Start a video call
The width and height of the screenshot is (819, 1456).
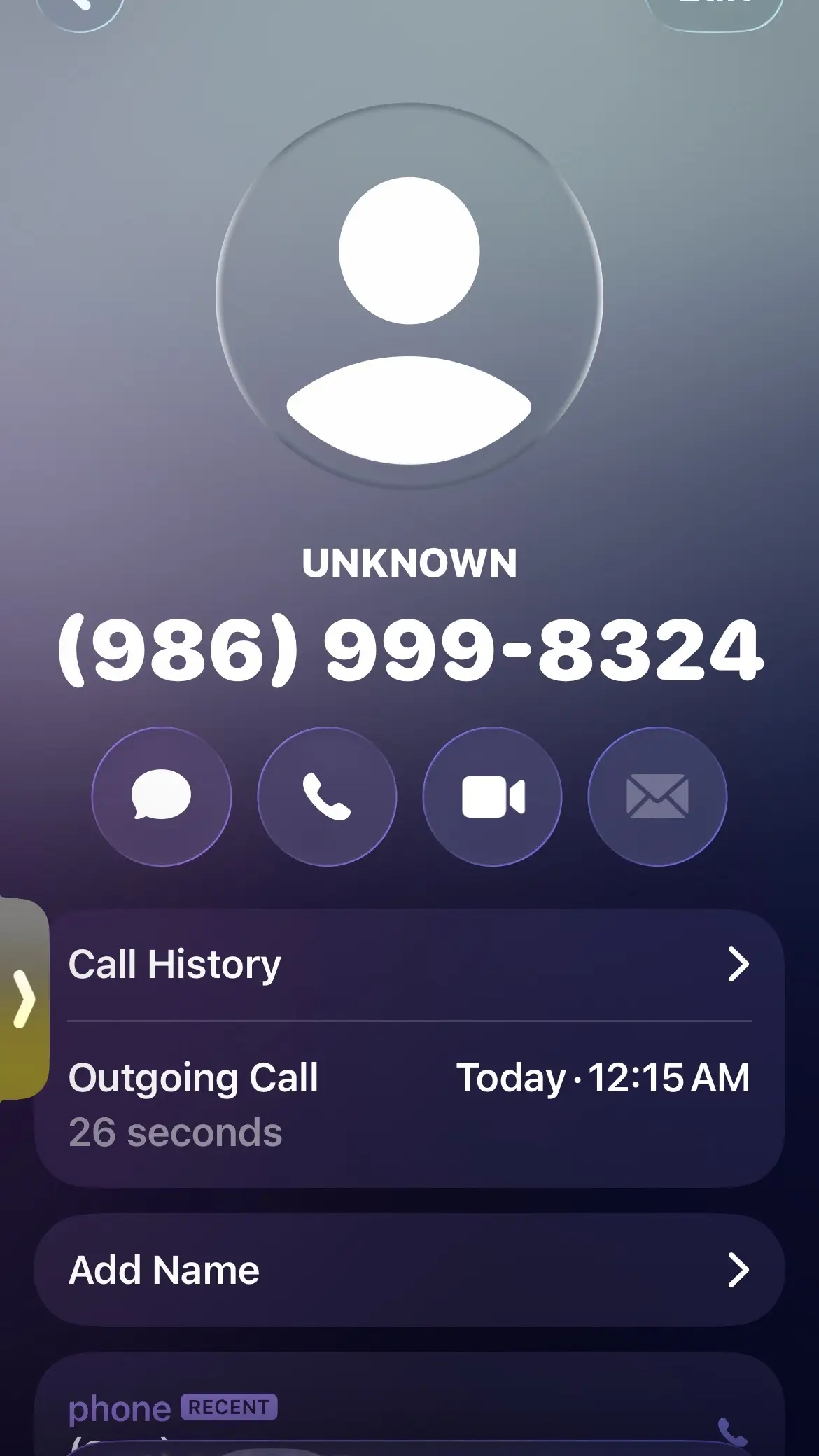[x=492, y=797]
